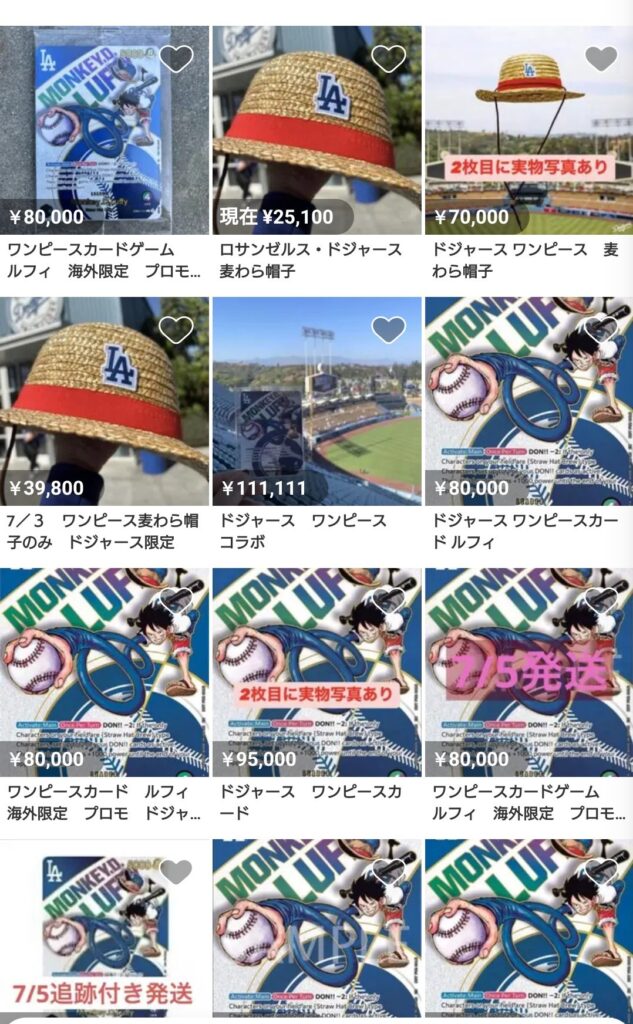Like the ¥25,100 straw hat listing
Screen dimensions: 633x1024
pos(388,59)
